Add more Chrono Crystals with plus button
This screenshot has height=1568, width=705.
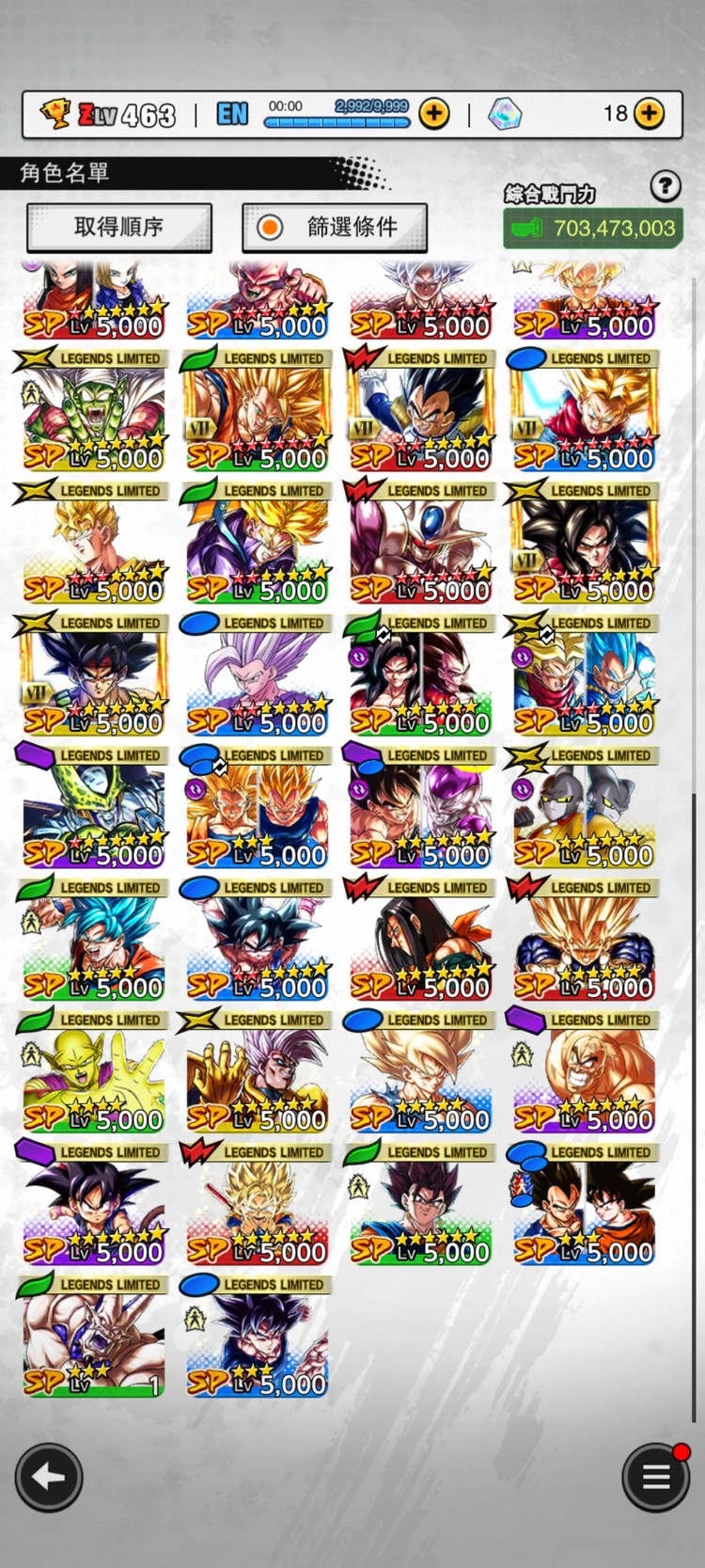click(649, 114)
